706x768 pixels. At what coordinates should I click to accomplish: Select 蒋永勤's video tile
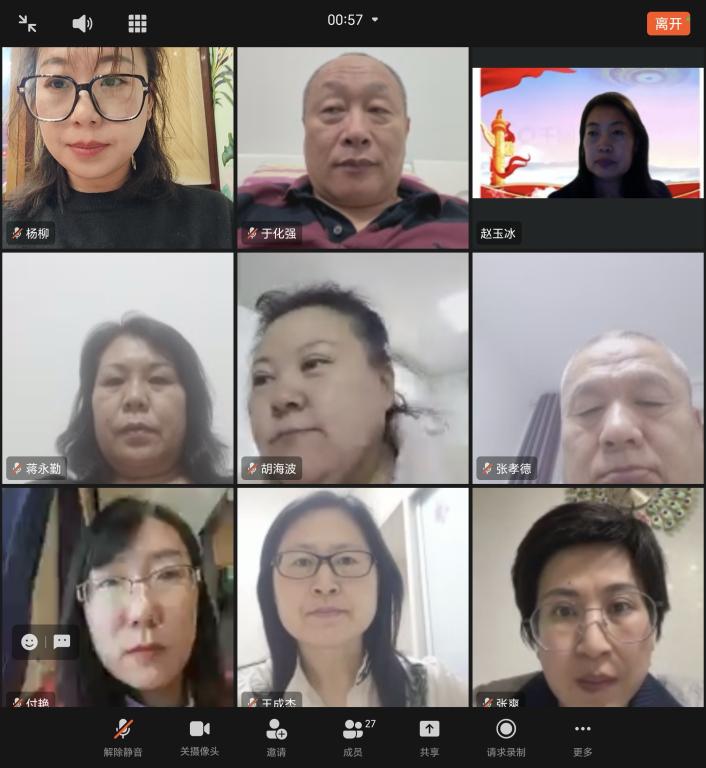[118, 367]
